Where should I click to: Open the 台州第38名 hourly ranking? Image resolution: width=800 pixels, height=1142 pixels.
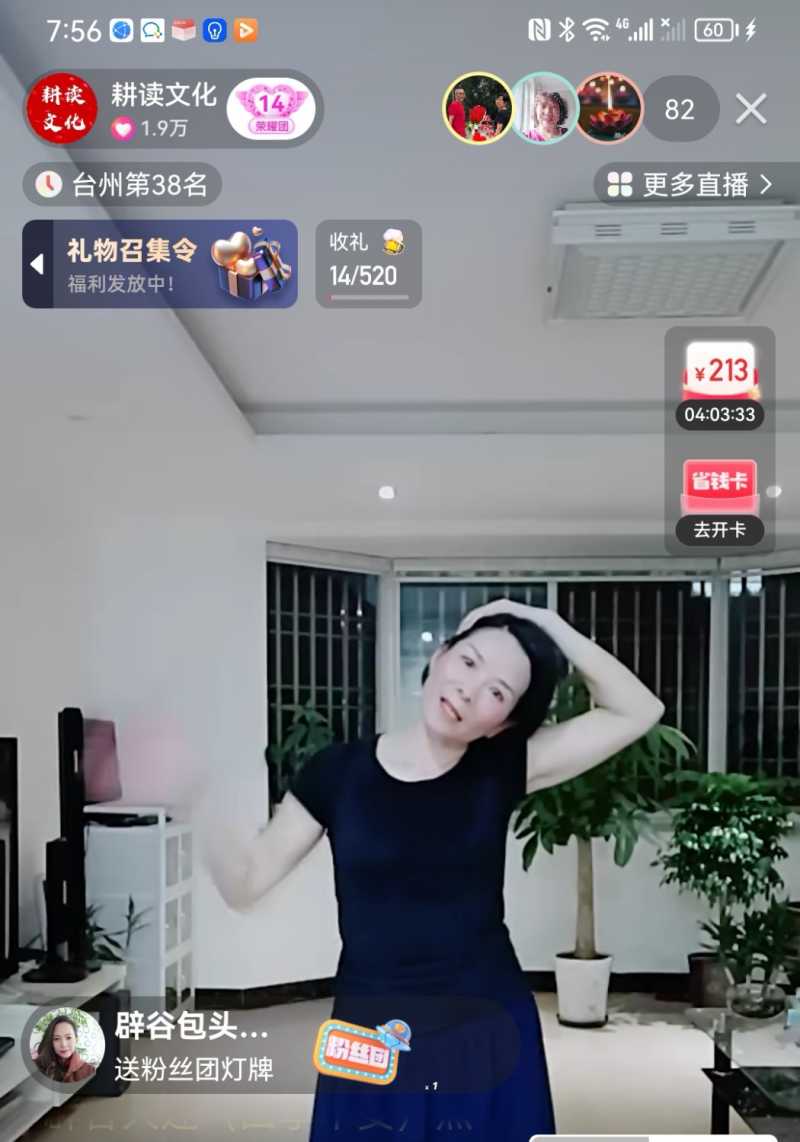(120, 184)
